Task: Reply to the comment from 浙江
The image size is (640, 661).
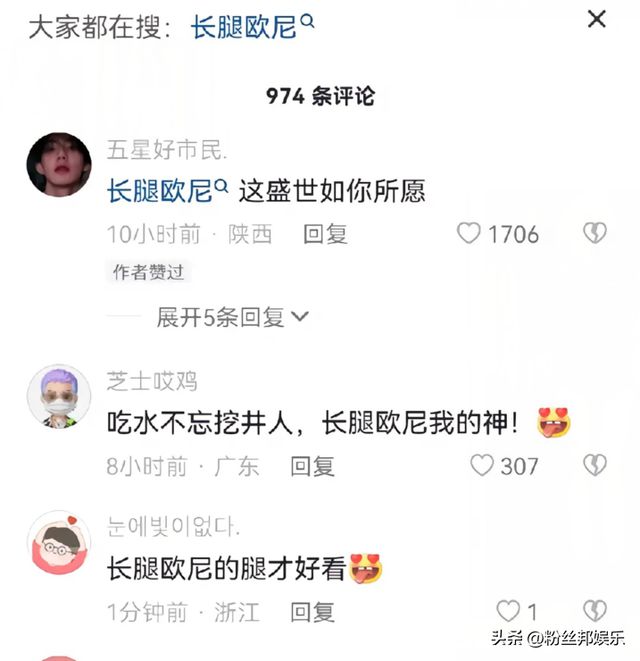Action: [x=313, y=611]
